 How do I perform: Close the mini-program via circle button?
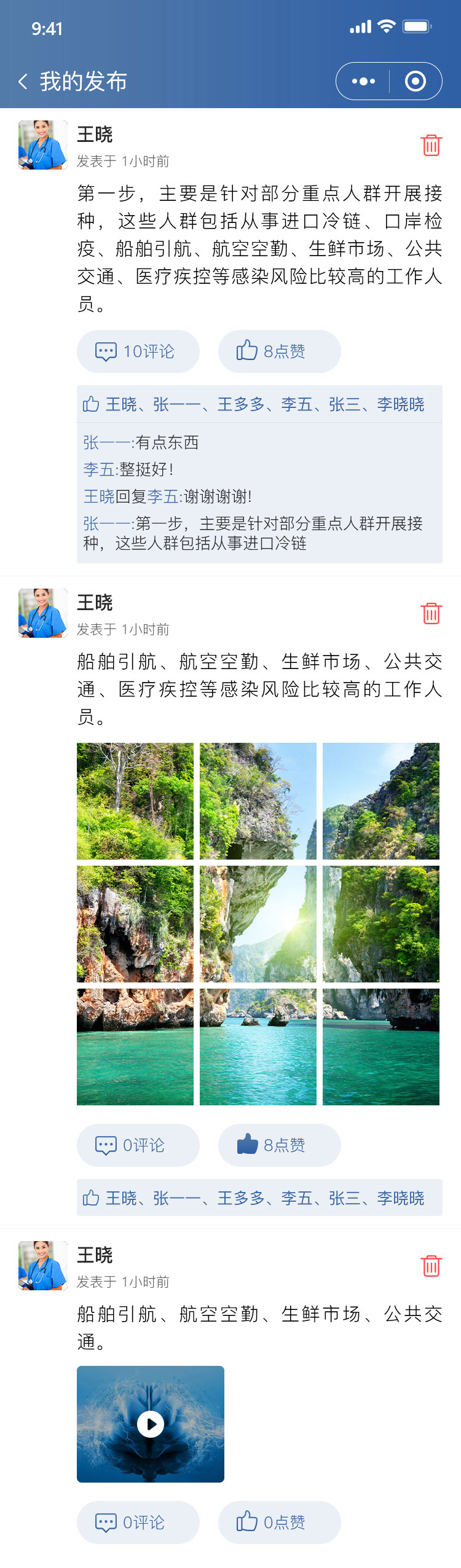tap(416, 81)
